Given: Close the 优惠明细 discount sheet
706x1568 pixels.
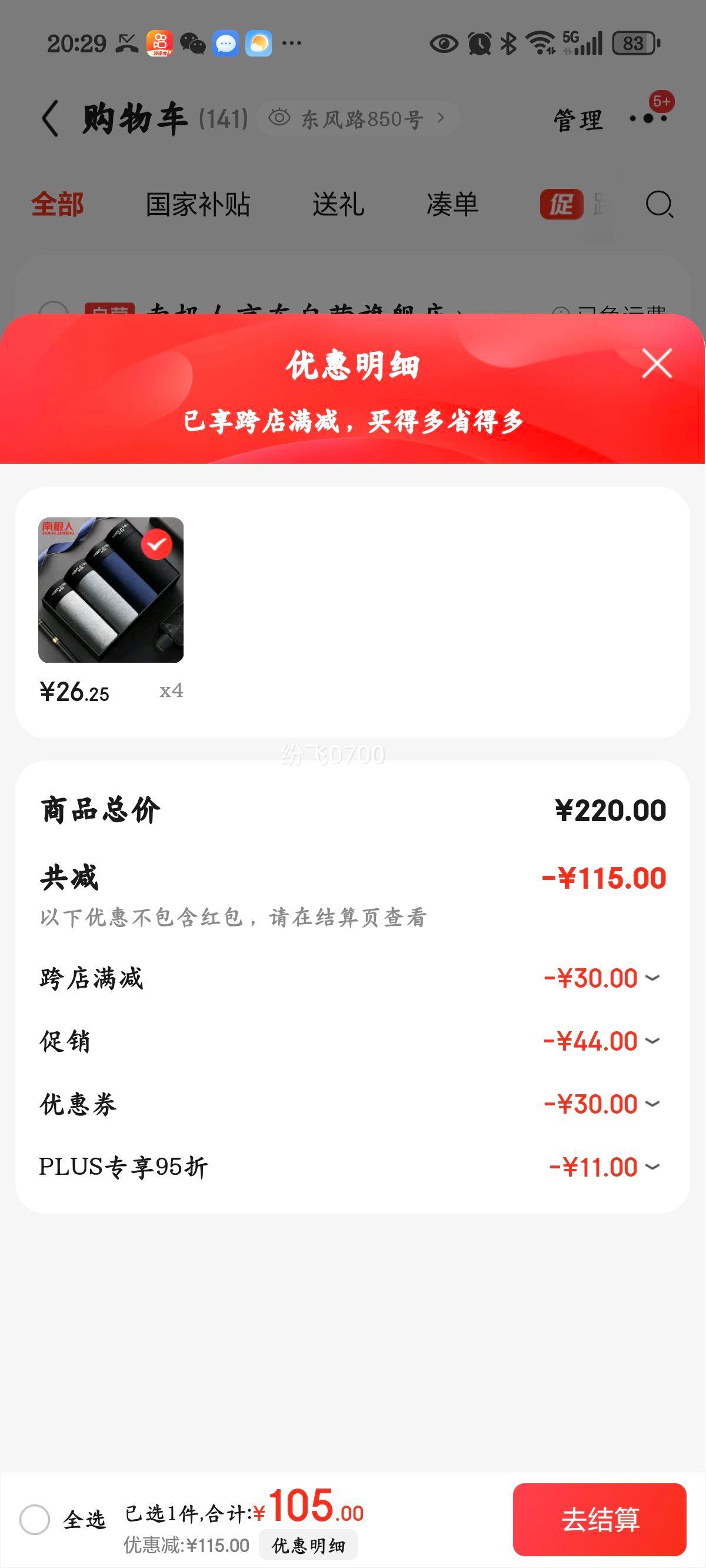Looking at the screenshot, I should (657, 363).
